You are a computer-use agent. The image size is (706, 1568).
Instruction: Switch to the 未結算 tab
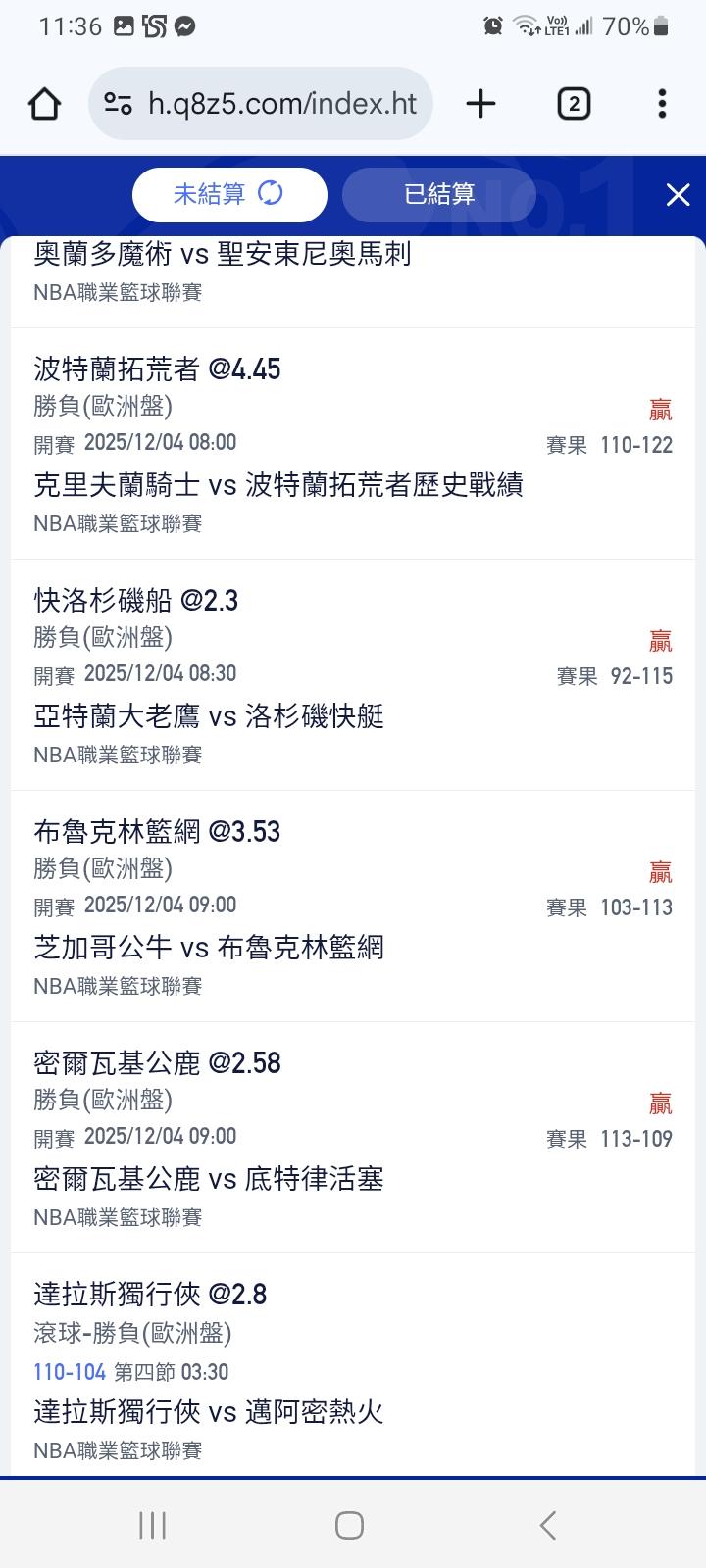tap(229, 194)
